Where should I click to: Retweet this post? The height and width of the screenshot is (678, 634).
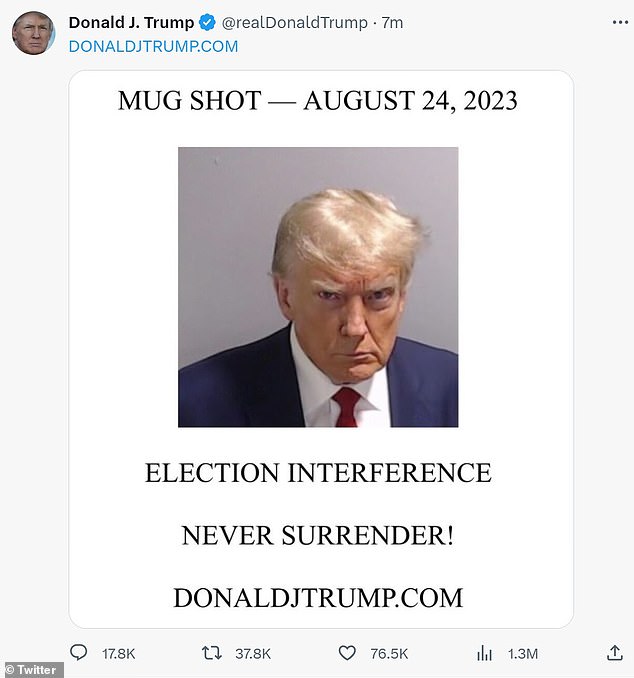click(212, 653)
